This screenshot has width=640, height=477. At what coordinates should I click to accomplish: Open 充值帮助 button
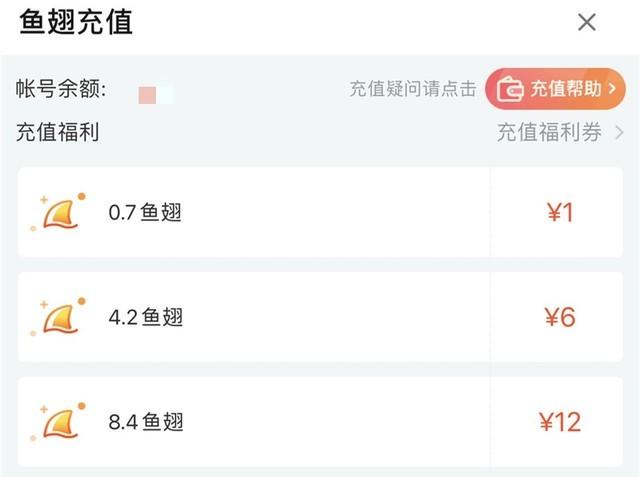(x=556, y=89)
